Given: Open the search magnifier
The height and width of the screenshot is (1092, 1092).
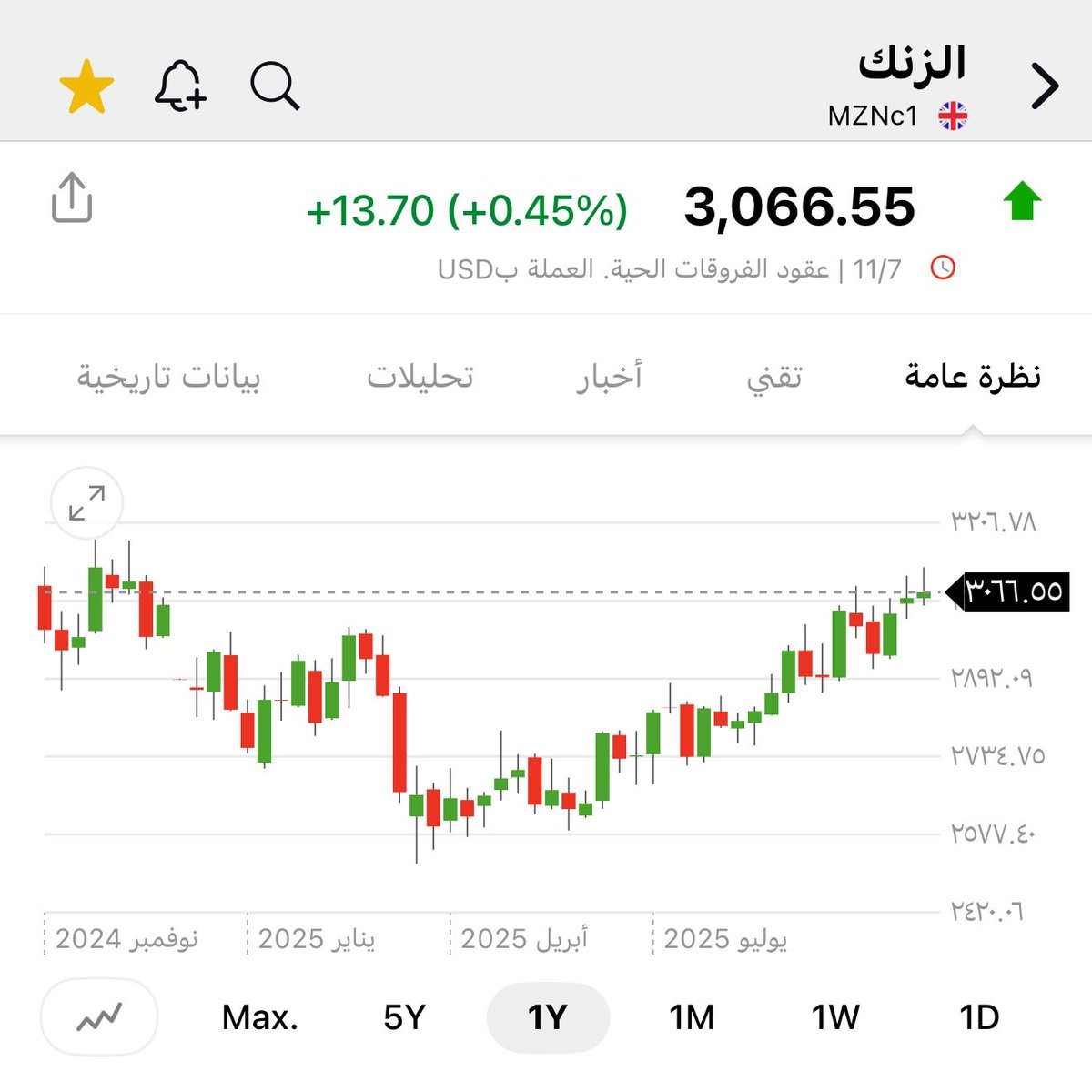Looking at the screenshot, I should [275, 86].
